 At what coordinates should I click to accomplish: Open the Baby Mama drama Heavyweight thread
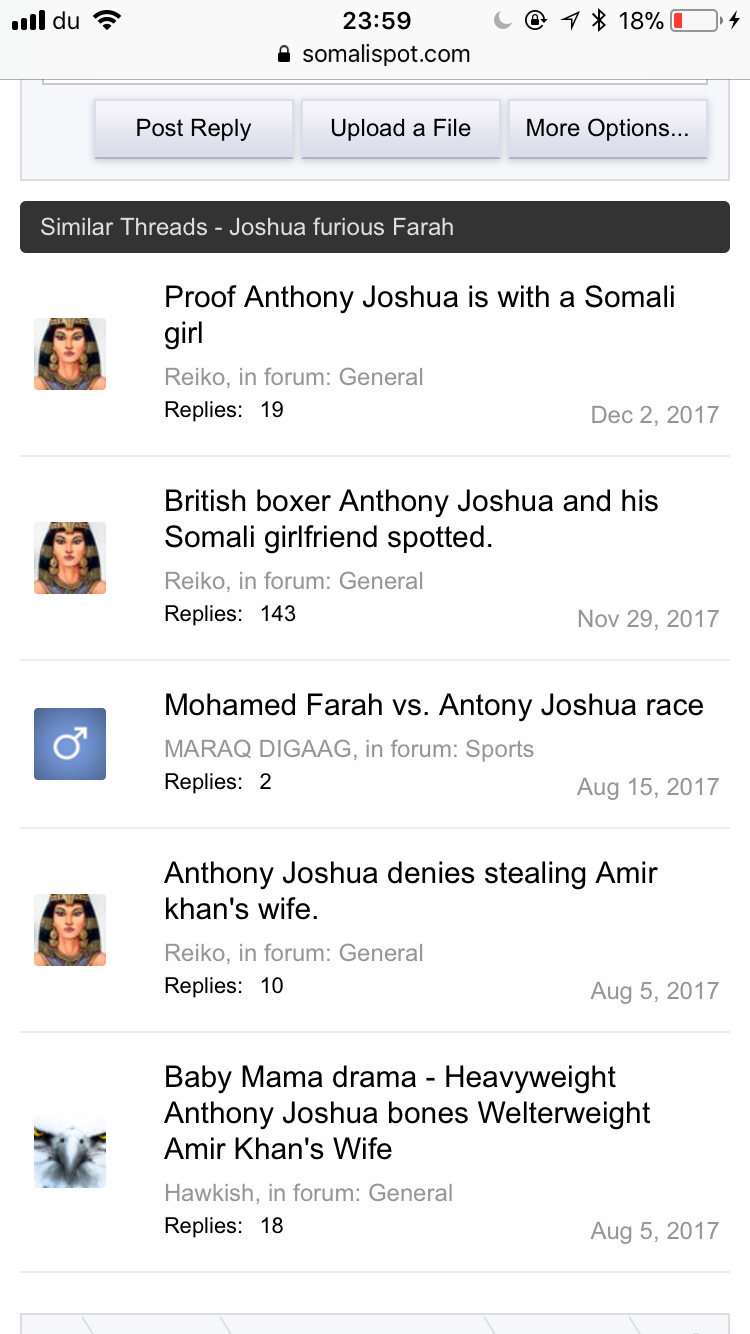coord(408,1113)
